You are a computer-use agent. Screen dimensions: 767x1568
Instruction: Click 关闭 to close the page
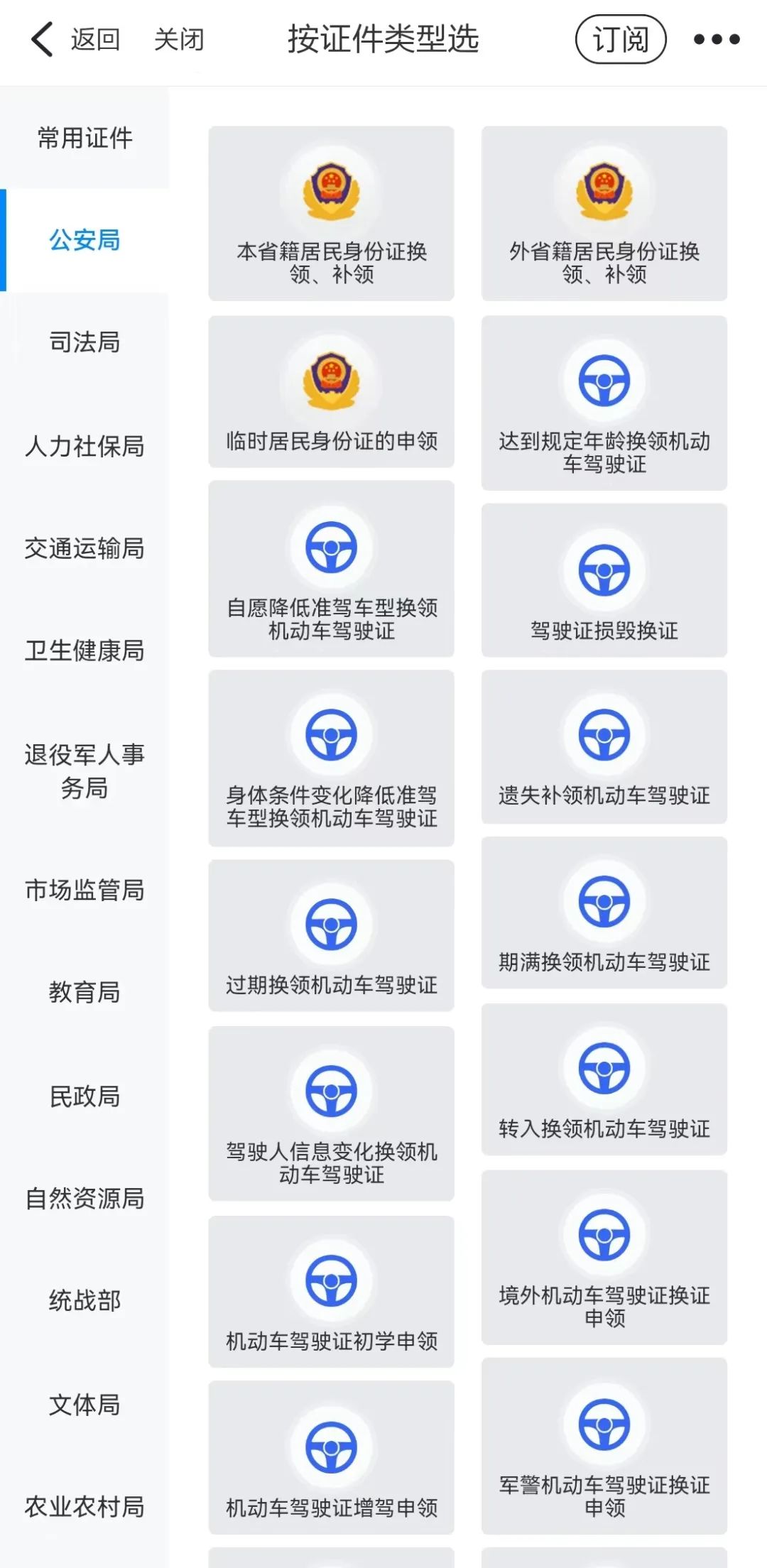[180, 40]
